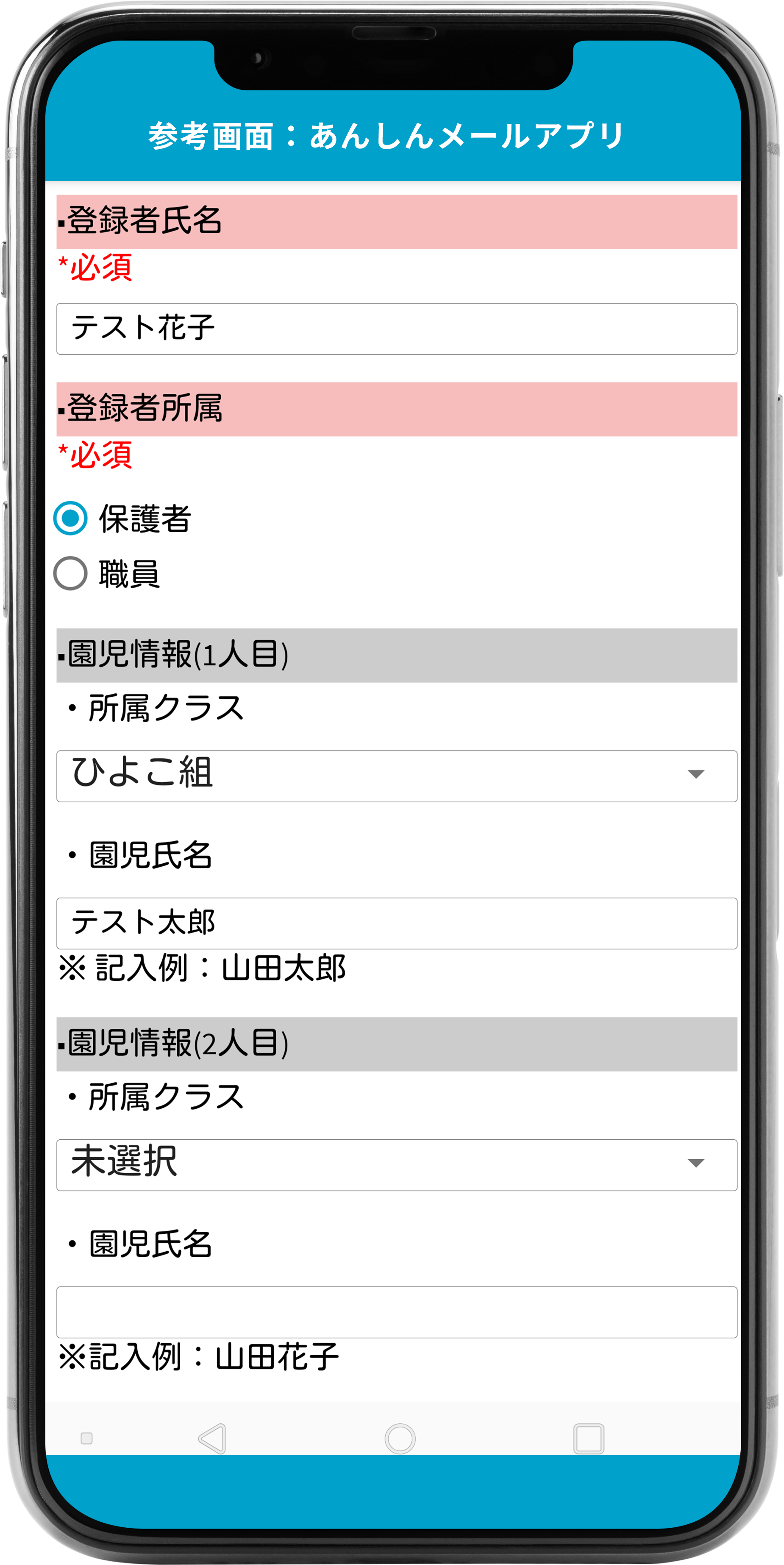
Task: Tap the empty 園児氏名 field for 2人目
Action: point(397,1312)
